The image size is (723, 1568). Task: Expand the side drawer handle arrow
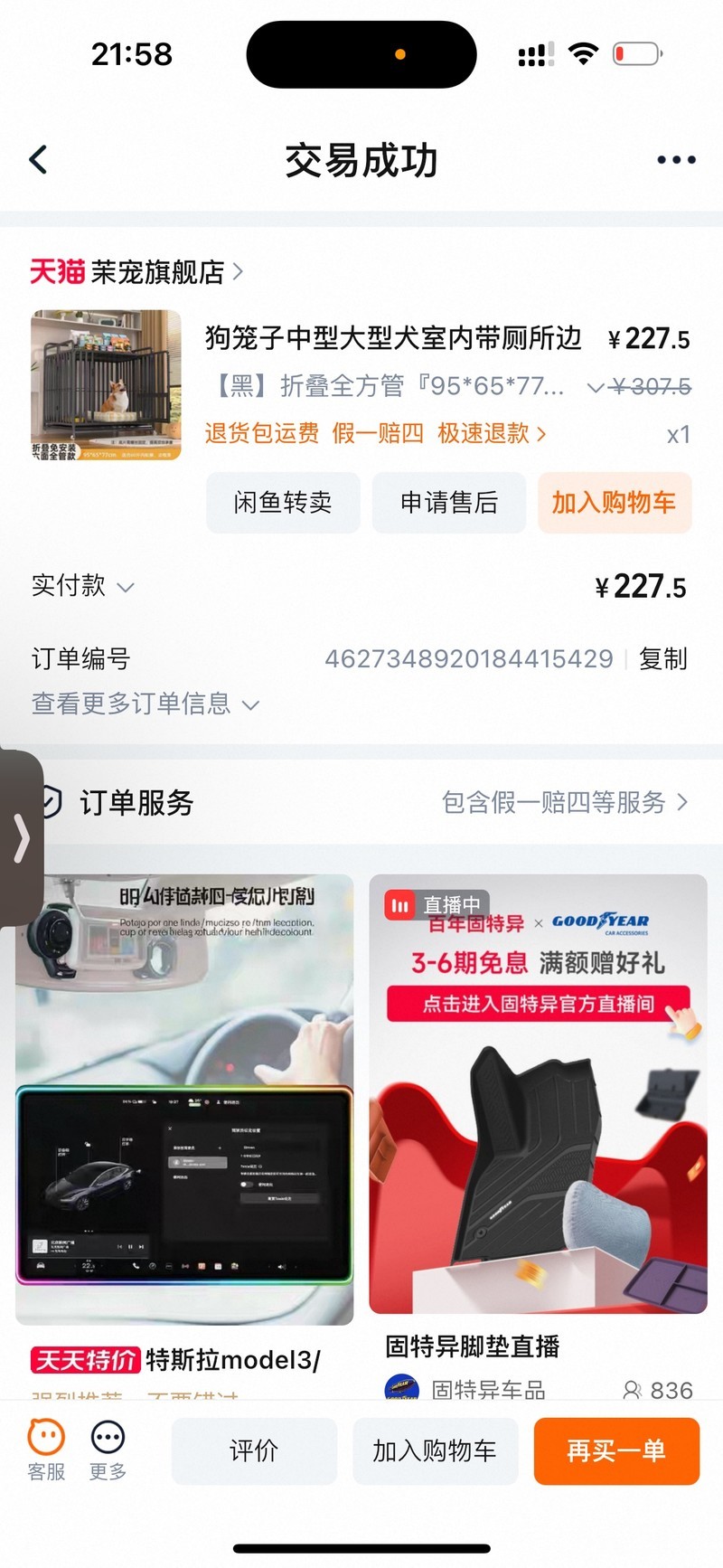pos(22,837)
